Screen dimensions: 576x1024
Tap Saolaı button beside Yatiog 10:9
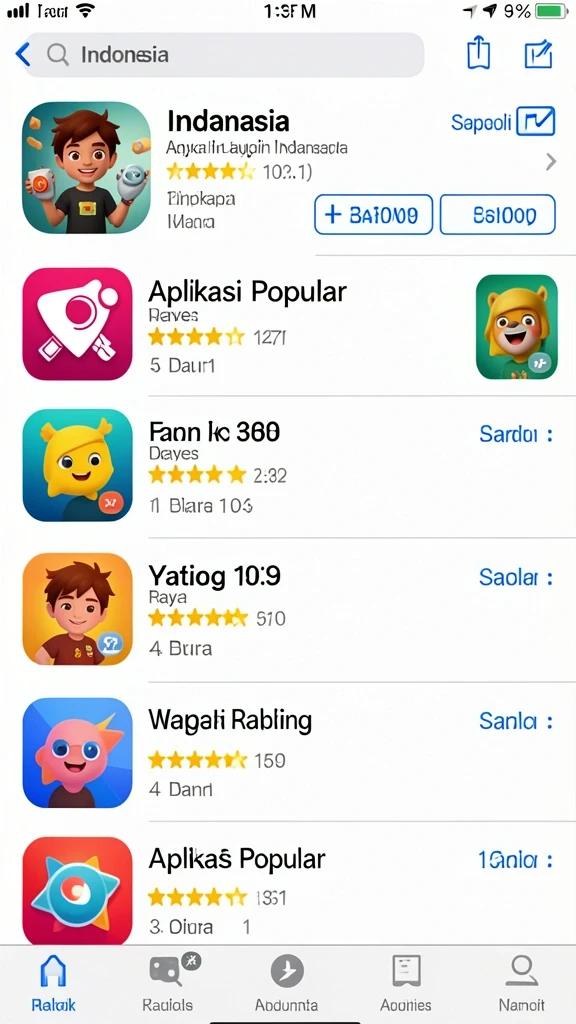click(517, 577)
